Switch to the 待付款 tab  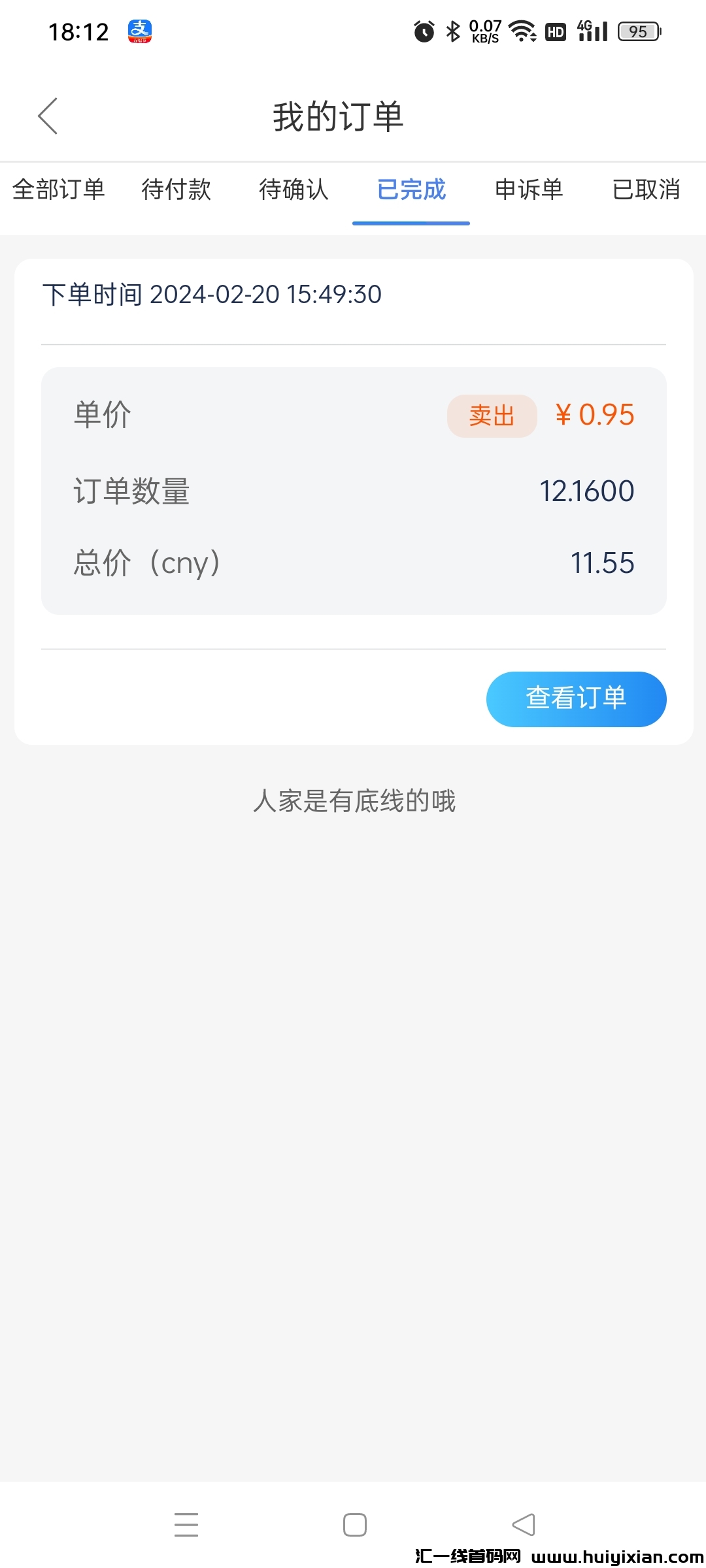click(176, 190)
